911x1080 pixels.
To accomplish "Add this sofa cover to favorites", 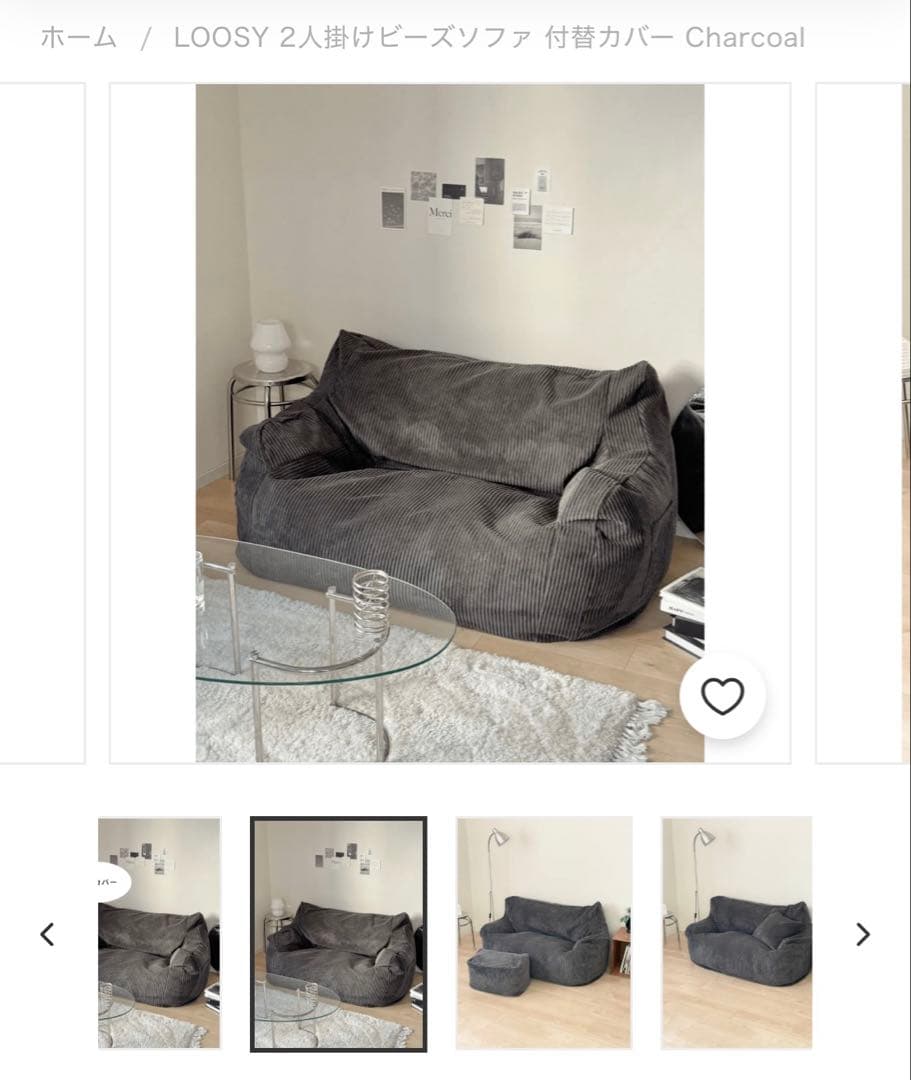I will tap(722, 696).
